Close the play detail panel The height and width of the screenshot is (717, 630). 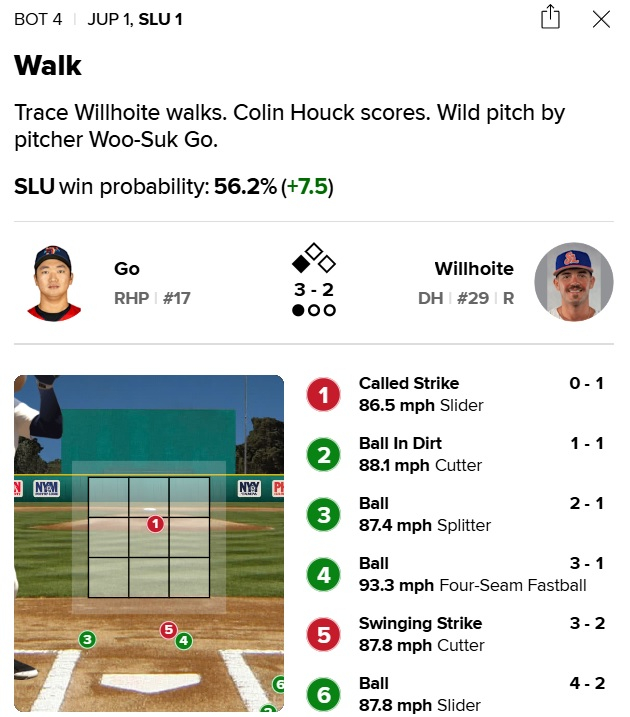click(x=601, y=18)
